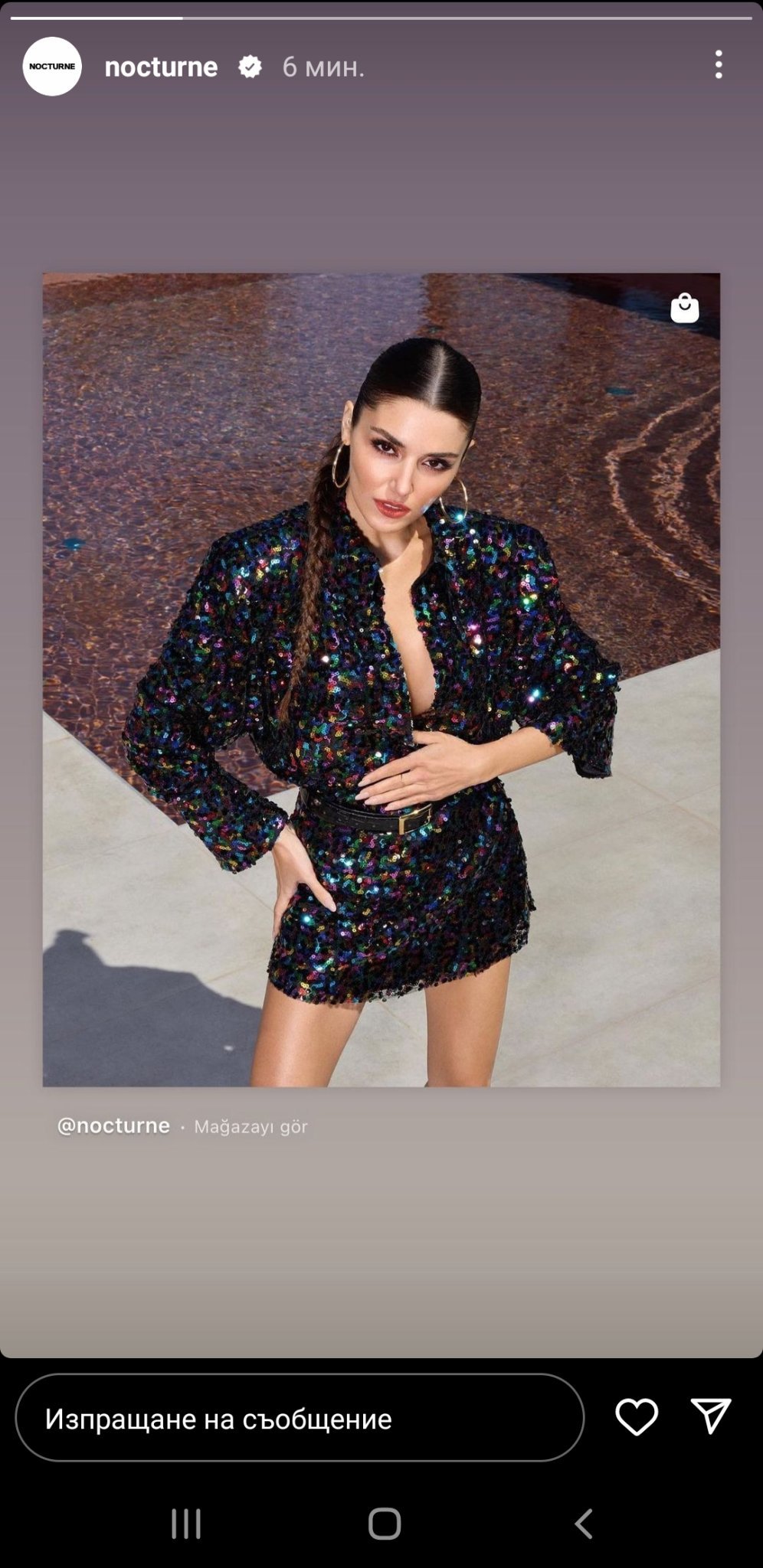Viewport: 763px width, 1568px height.
Task: Focus the send message field
Action: (299, 1419)
